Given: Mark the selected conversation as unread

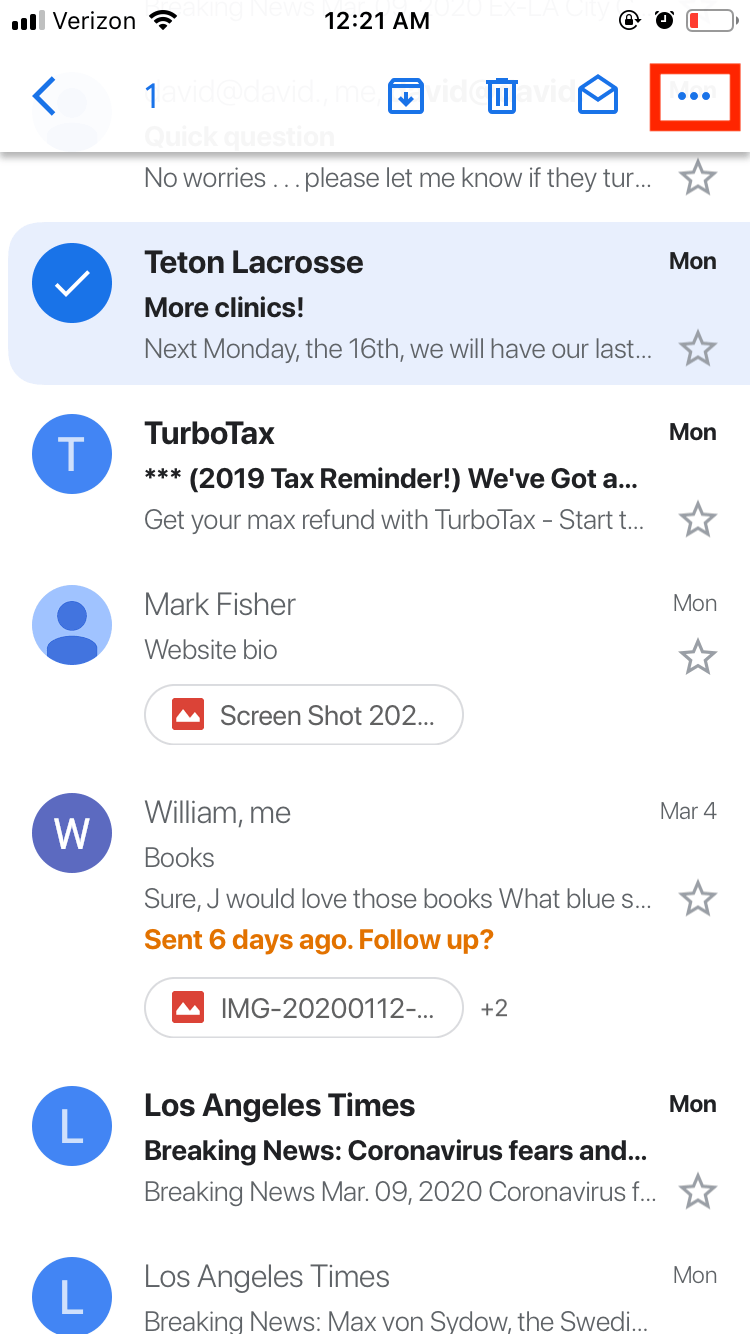Looking at the screenshot, I should 598,96.
